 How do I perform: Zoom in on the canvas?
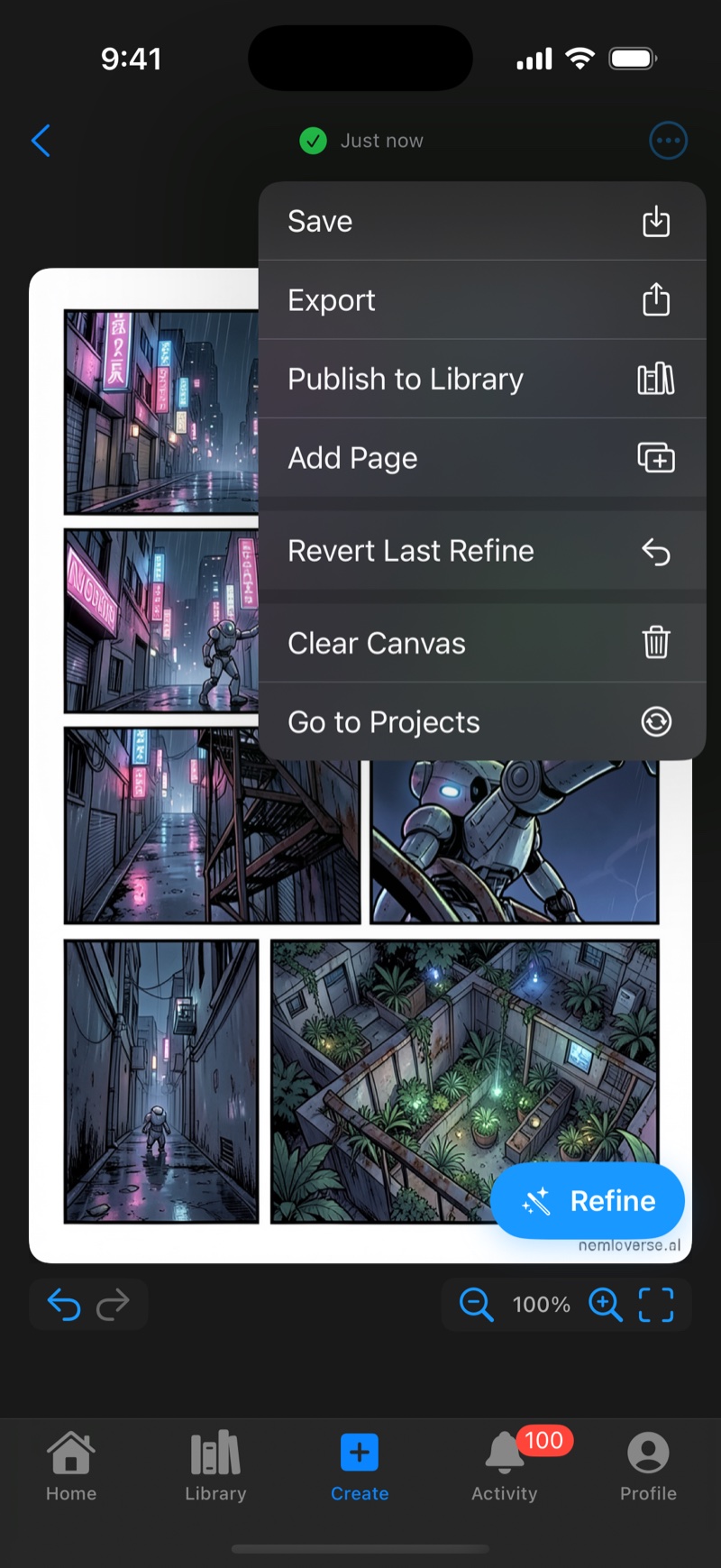(605, 1304)
